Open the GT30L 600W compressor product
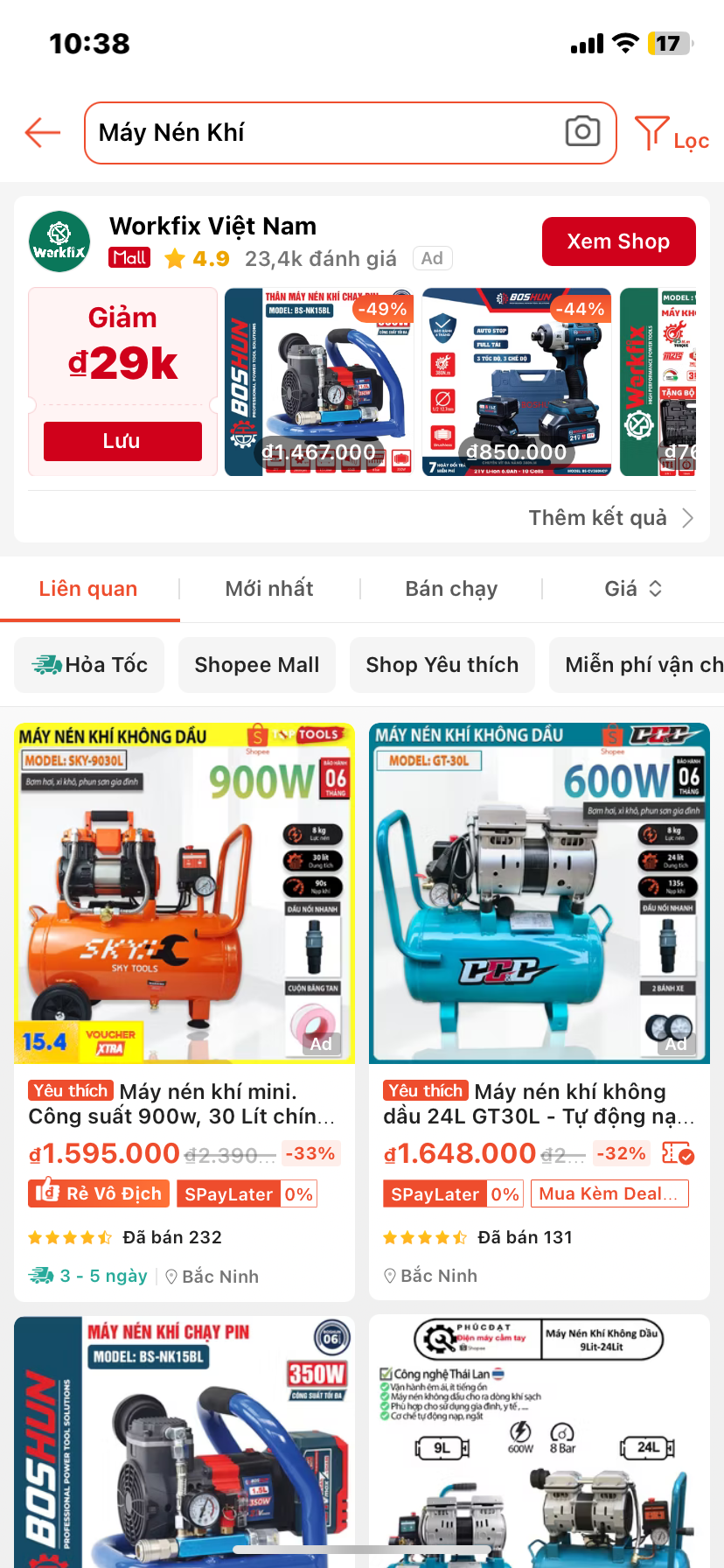This screenshot has width=724, height=1568. tap(540, 892)
